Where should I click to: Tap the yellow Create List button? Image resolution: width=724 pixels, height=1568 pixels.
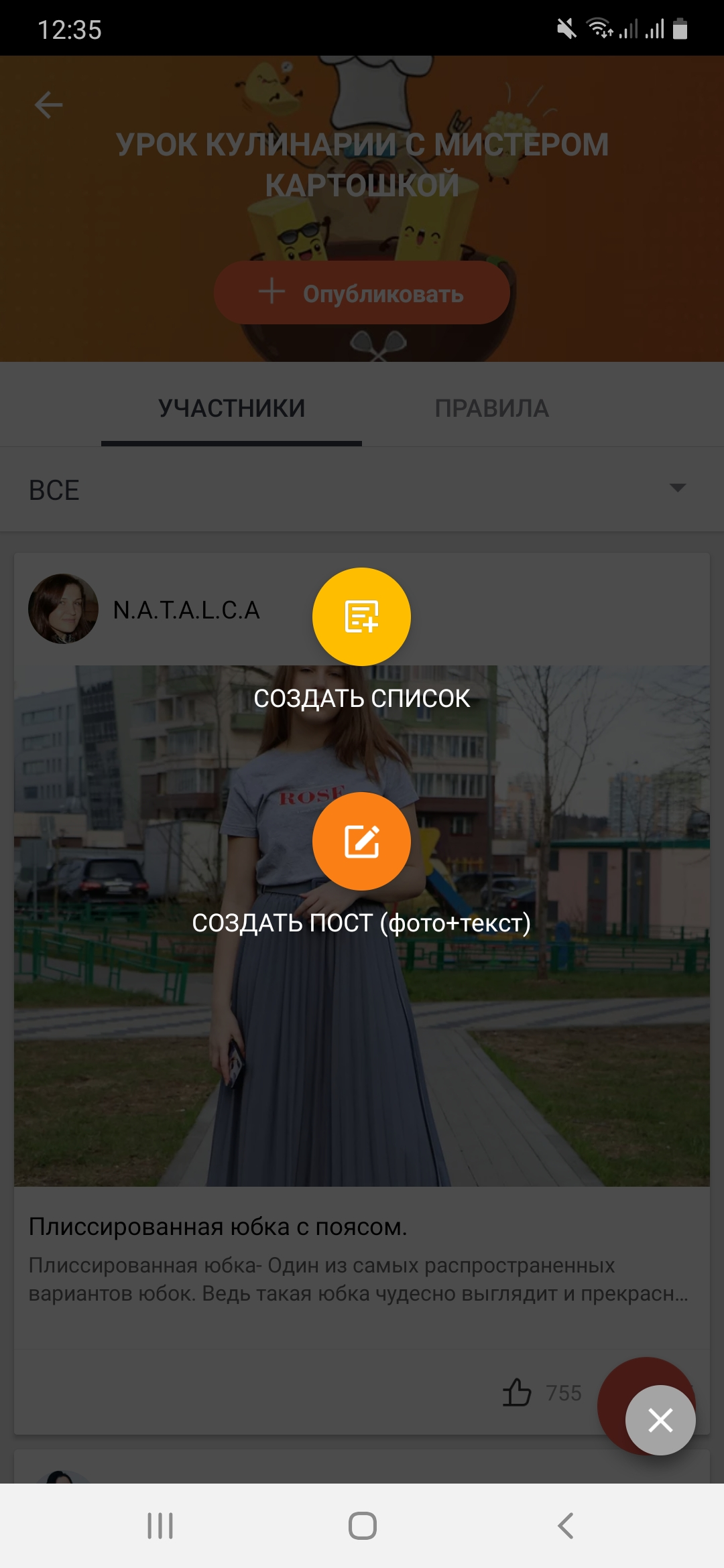point(361,616)
